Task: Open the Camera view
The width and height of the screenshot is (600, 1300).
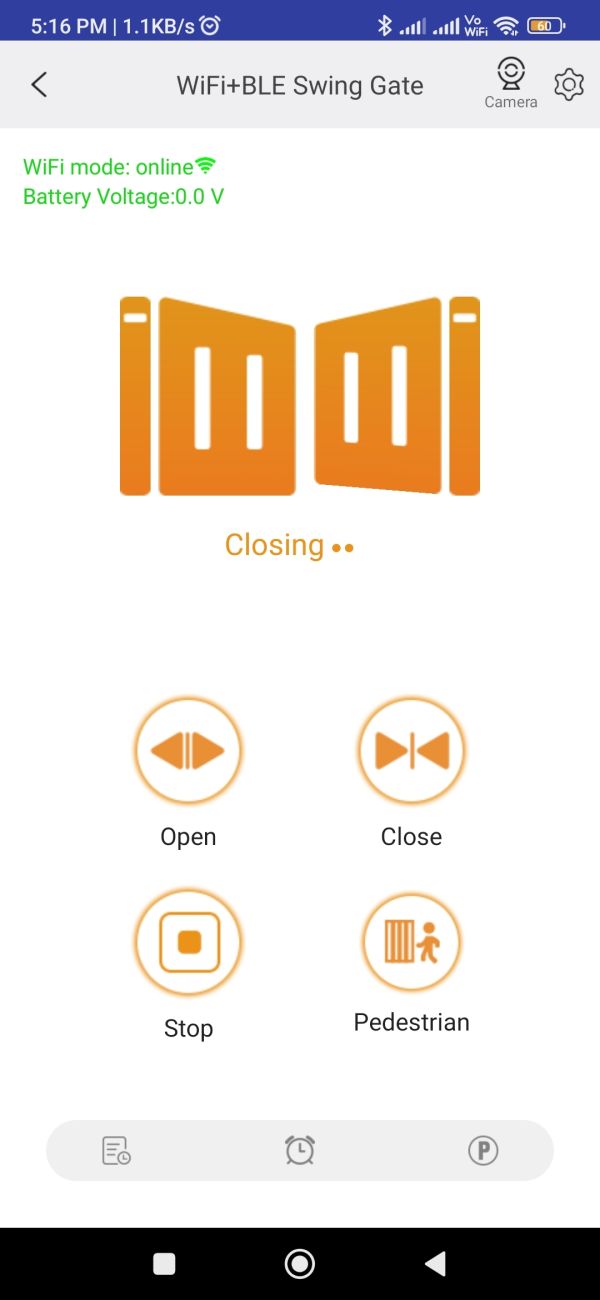Action: pyautogui.click(x=511, y=82)
